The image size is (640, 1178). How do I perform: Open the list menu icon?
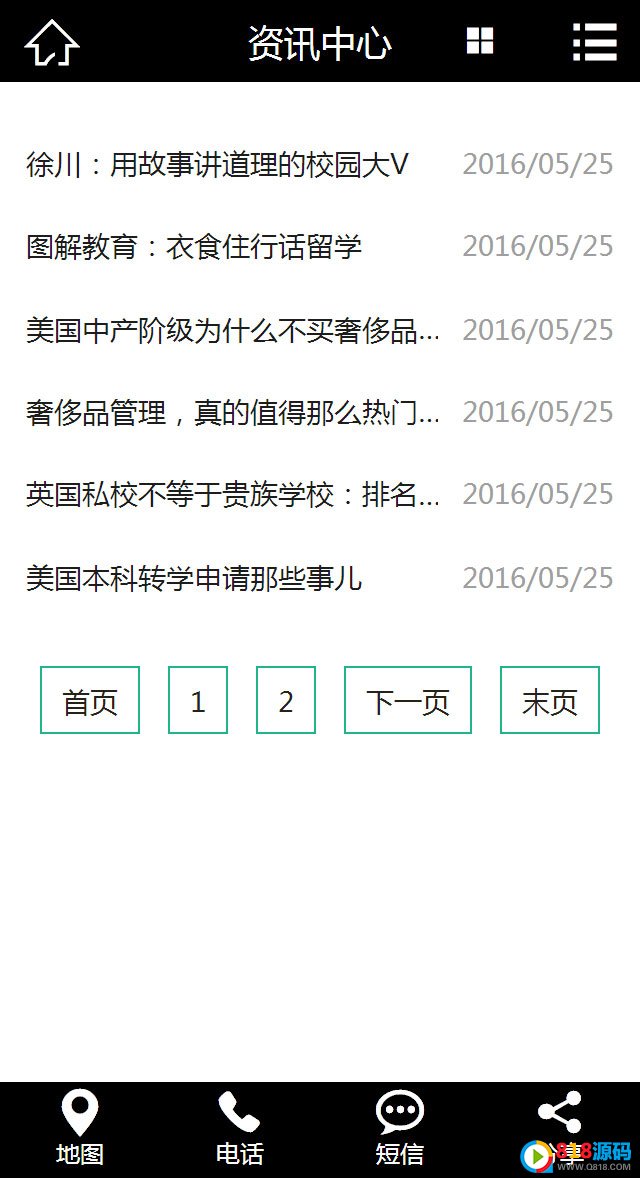click(x=595, y=41)
